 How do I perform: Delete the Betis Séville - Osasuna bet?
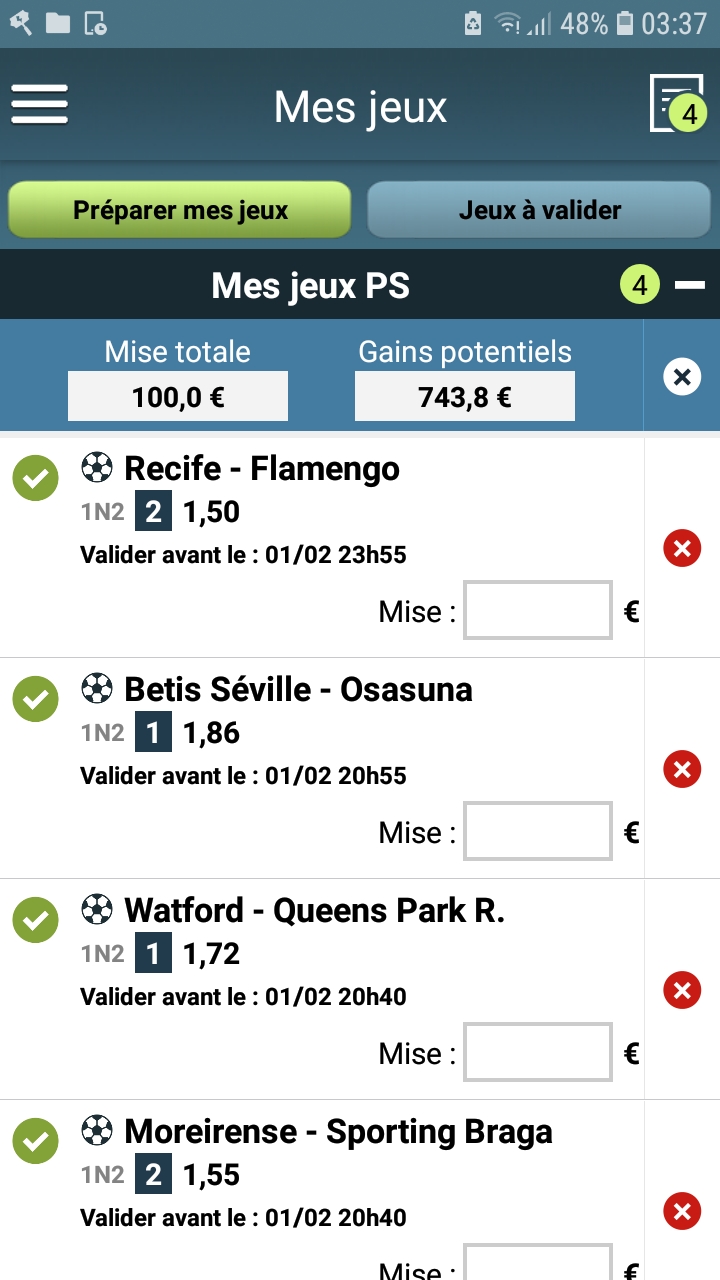pyautogui.click(x=682, y=769)
